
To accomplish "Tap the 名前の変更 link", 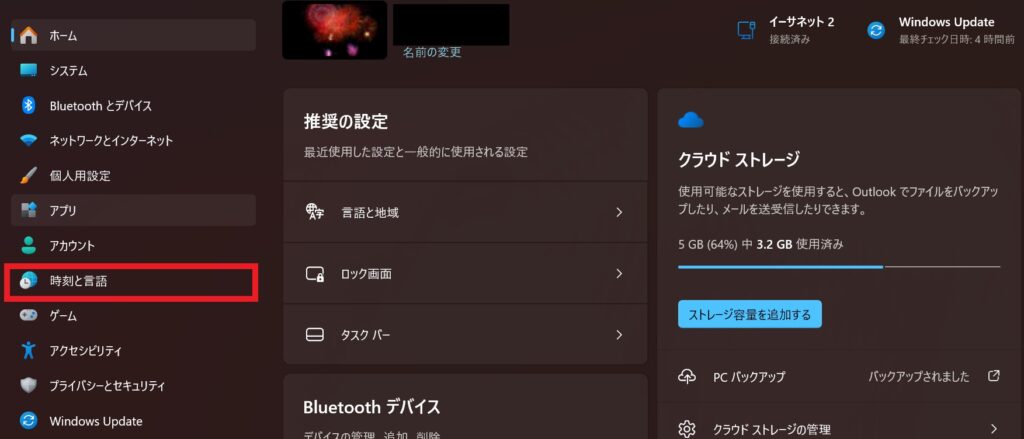I will (432, 52).
